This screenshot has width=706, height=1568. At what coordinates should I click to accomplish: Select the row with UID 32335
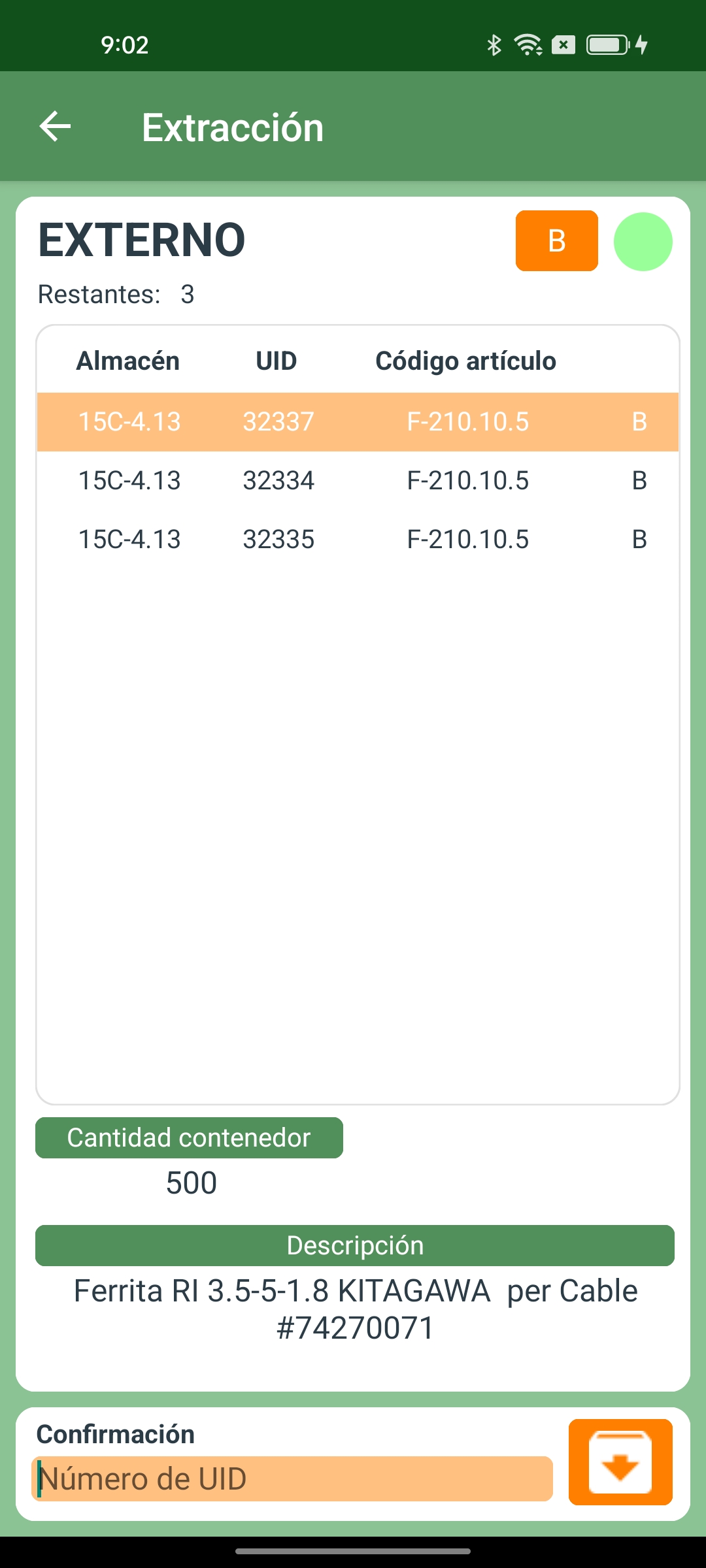[357, 539]
